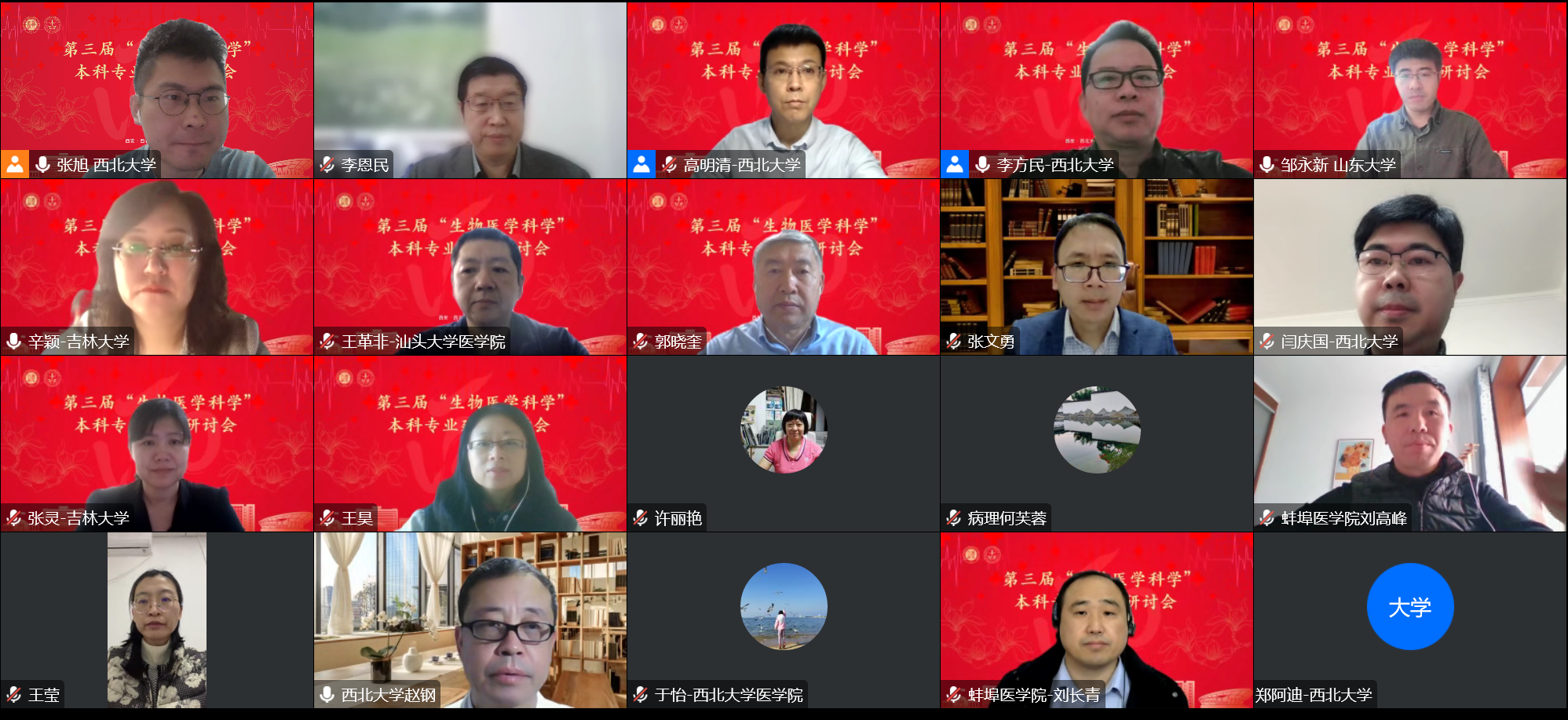This screenshot has width=1568, height=720.
Task: Tap 李方民-西北大学 video tile
Action: point(1097,90)
